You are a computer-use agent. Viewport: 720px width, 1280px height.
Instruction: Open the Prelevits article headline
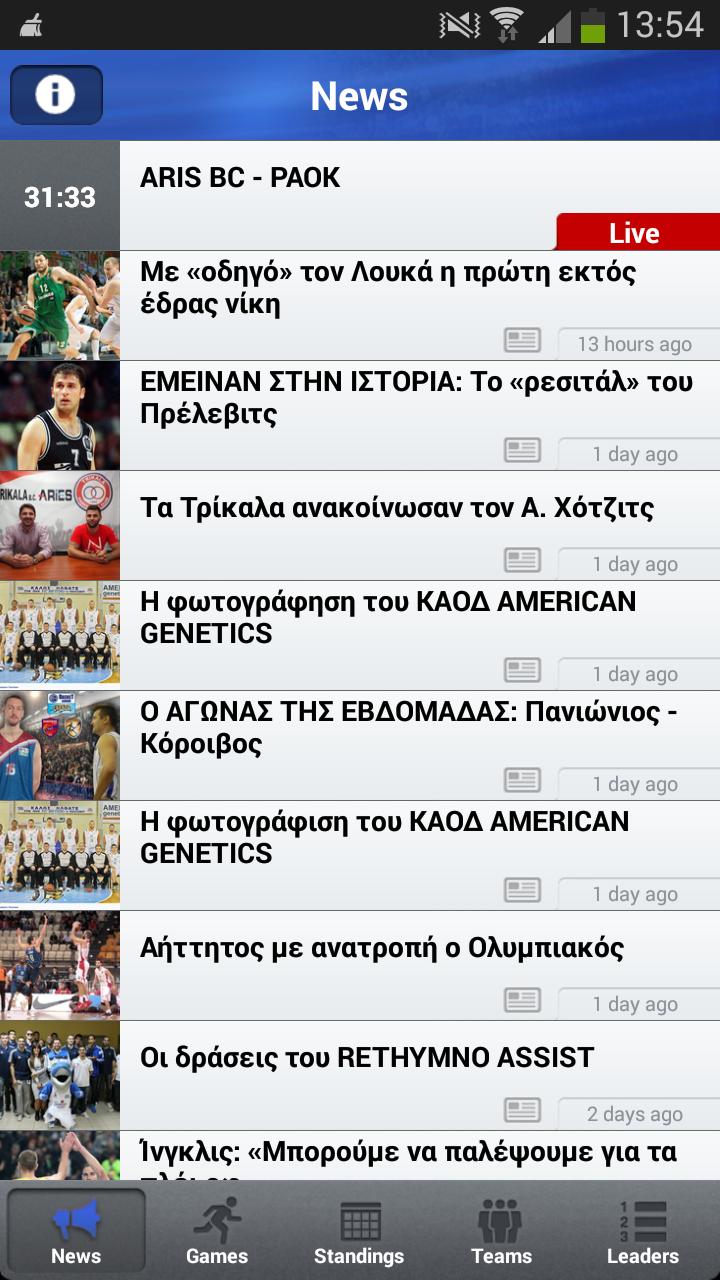coord(400,398)
